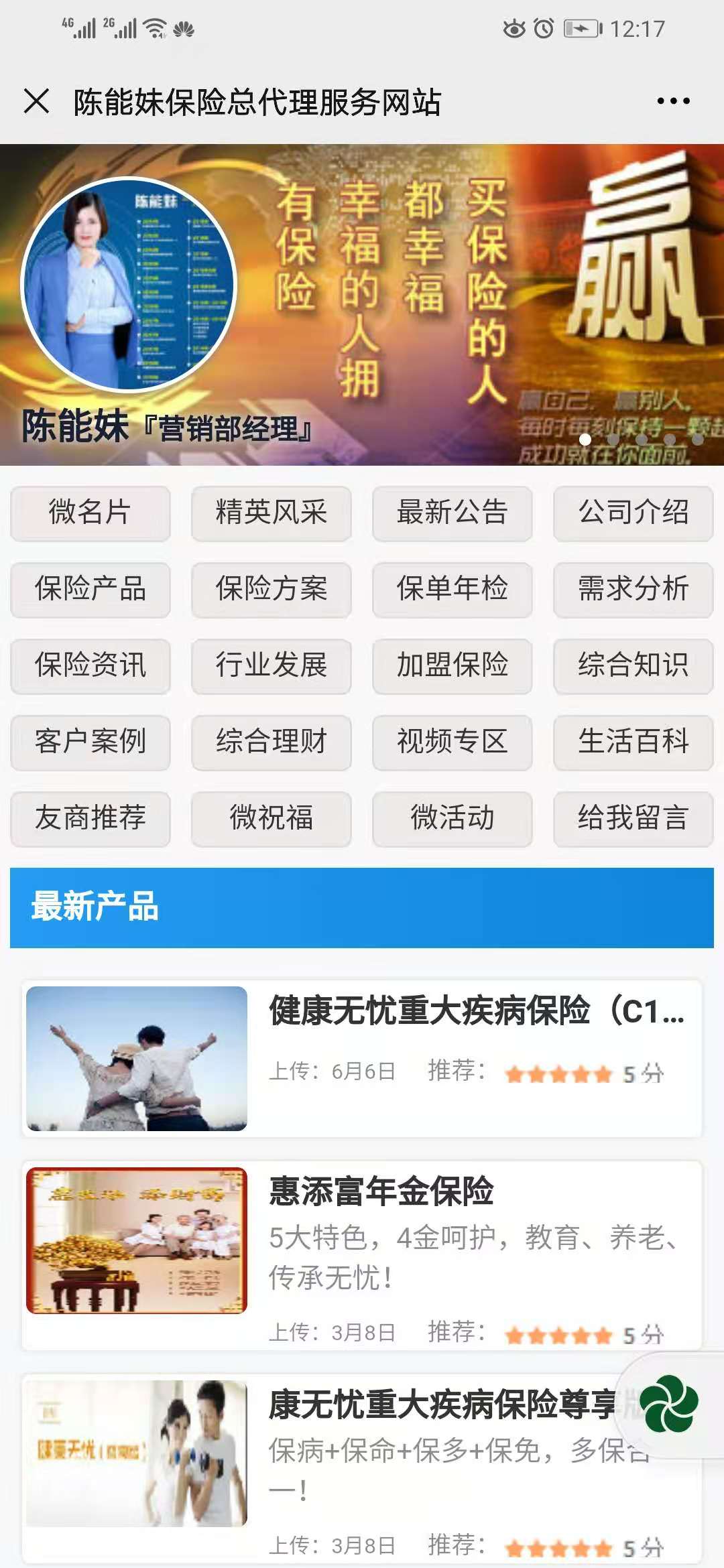Tap the green floating pinwheel button
This screenshot has height=1568, width=724.
tap(668, 1403)
